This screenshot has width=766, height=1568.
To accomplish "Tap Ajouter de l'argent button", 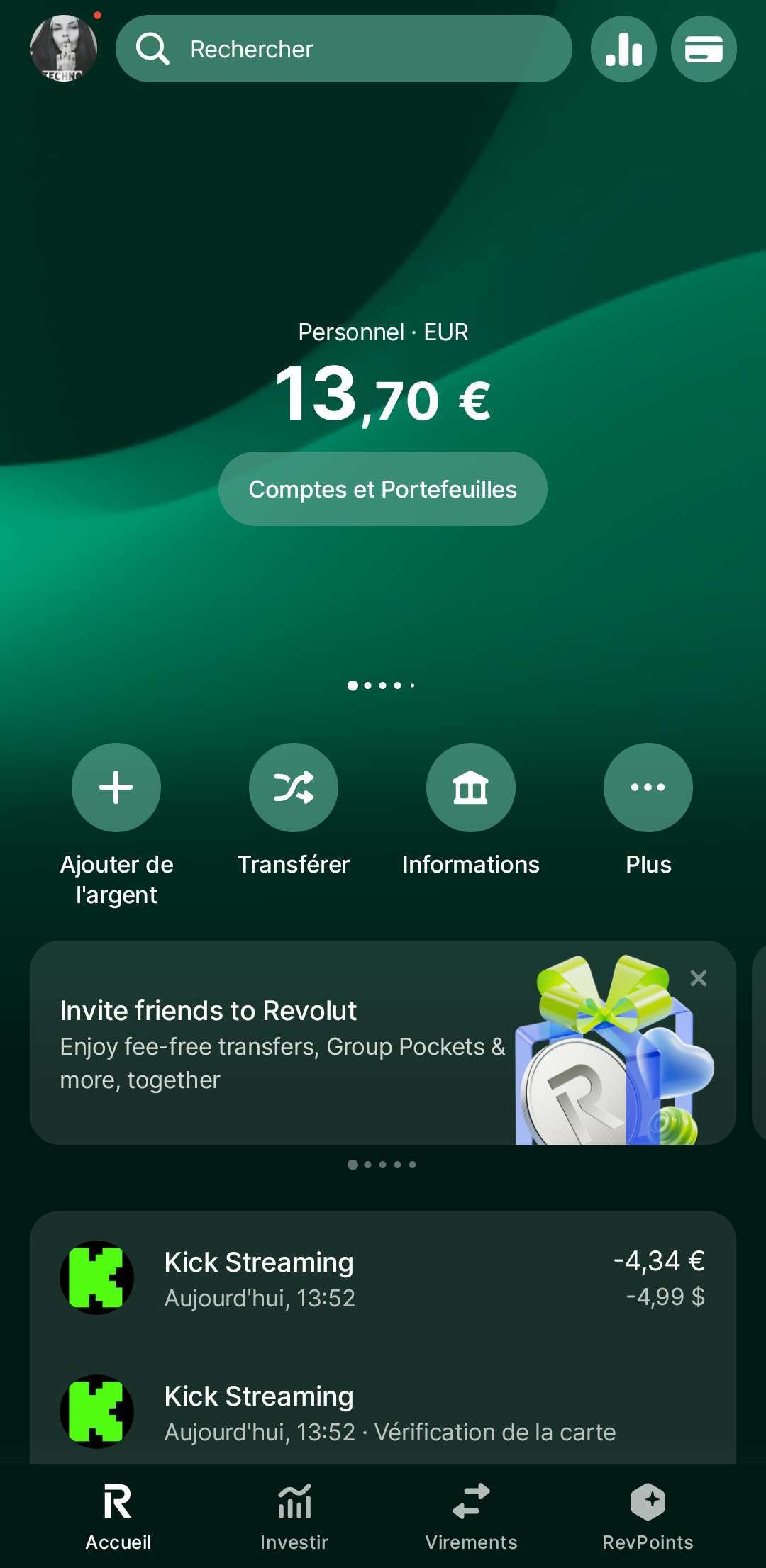I will [x=116, y=788].
